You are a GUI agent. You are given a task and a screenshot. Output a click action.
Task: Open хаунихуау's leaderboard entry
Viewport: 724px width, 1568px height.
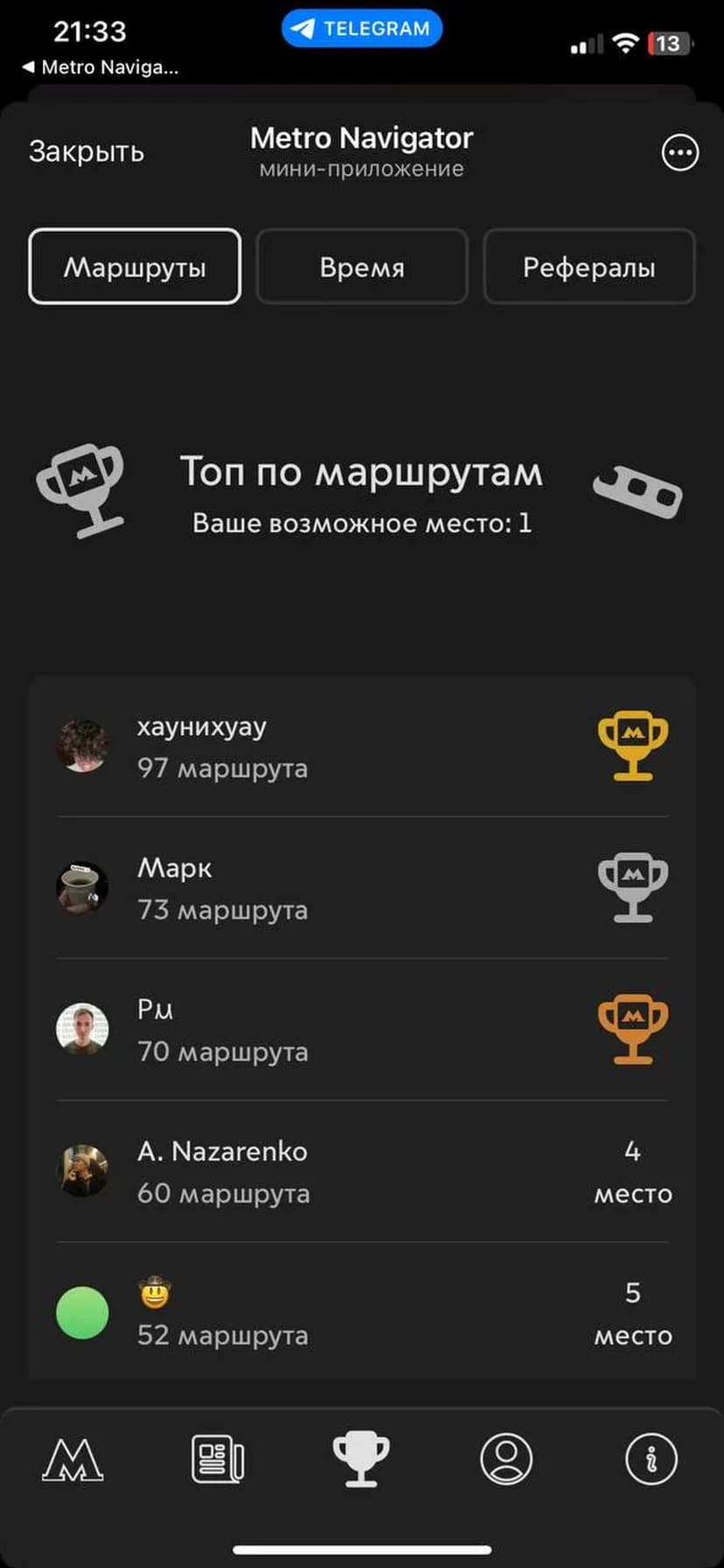tap(361, 746)
